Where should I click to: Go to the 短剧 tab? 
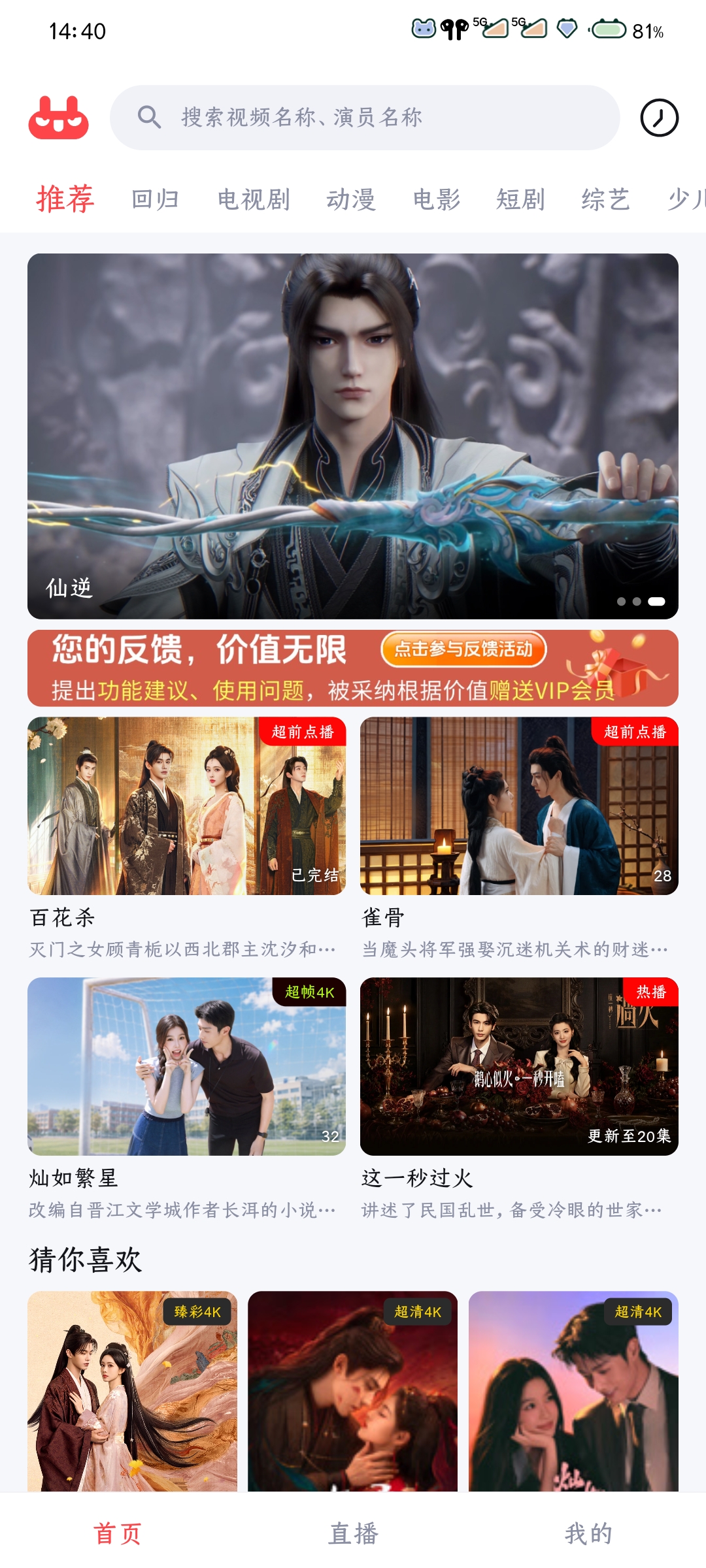(x=520, y=199)
